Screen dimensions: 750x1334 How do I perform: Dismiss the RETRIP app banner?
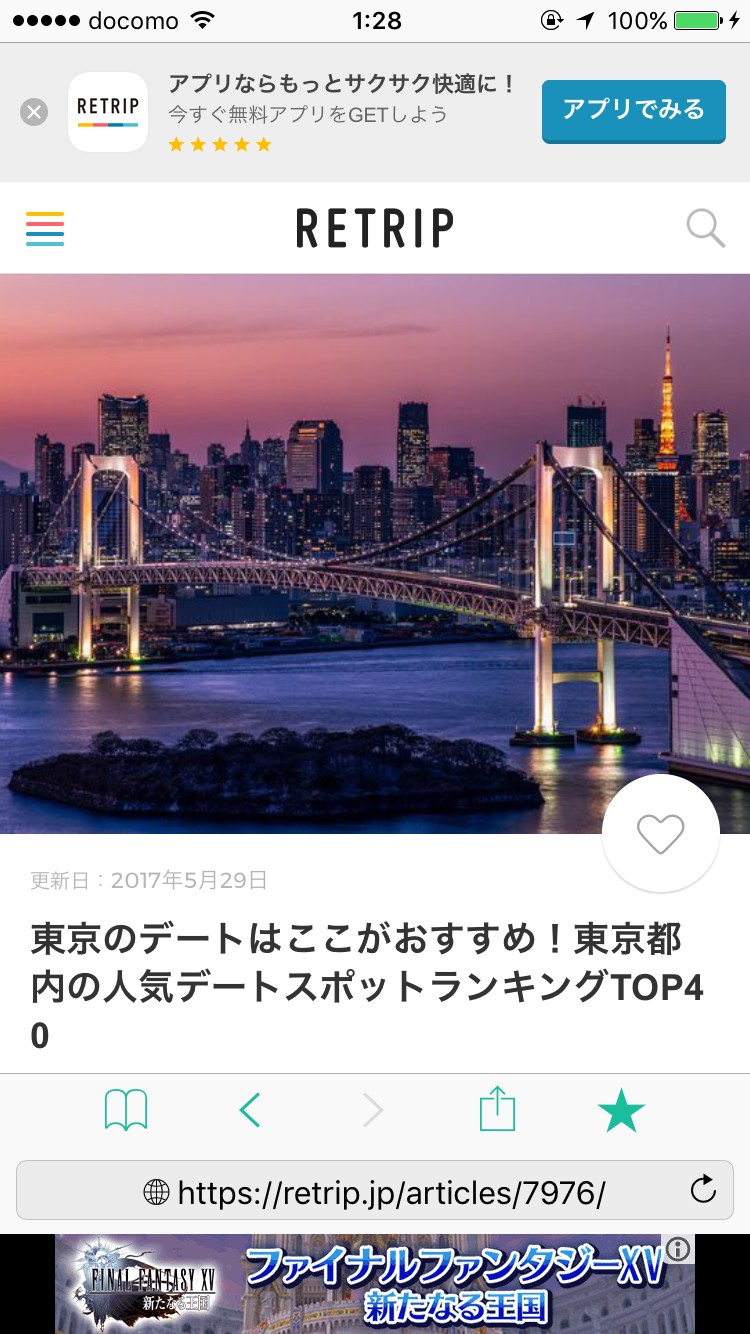(34, 112)
